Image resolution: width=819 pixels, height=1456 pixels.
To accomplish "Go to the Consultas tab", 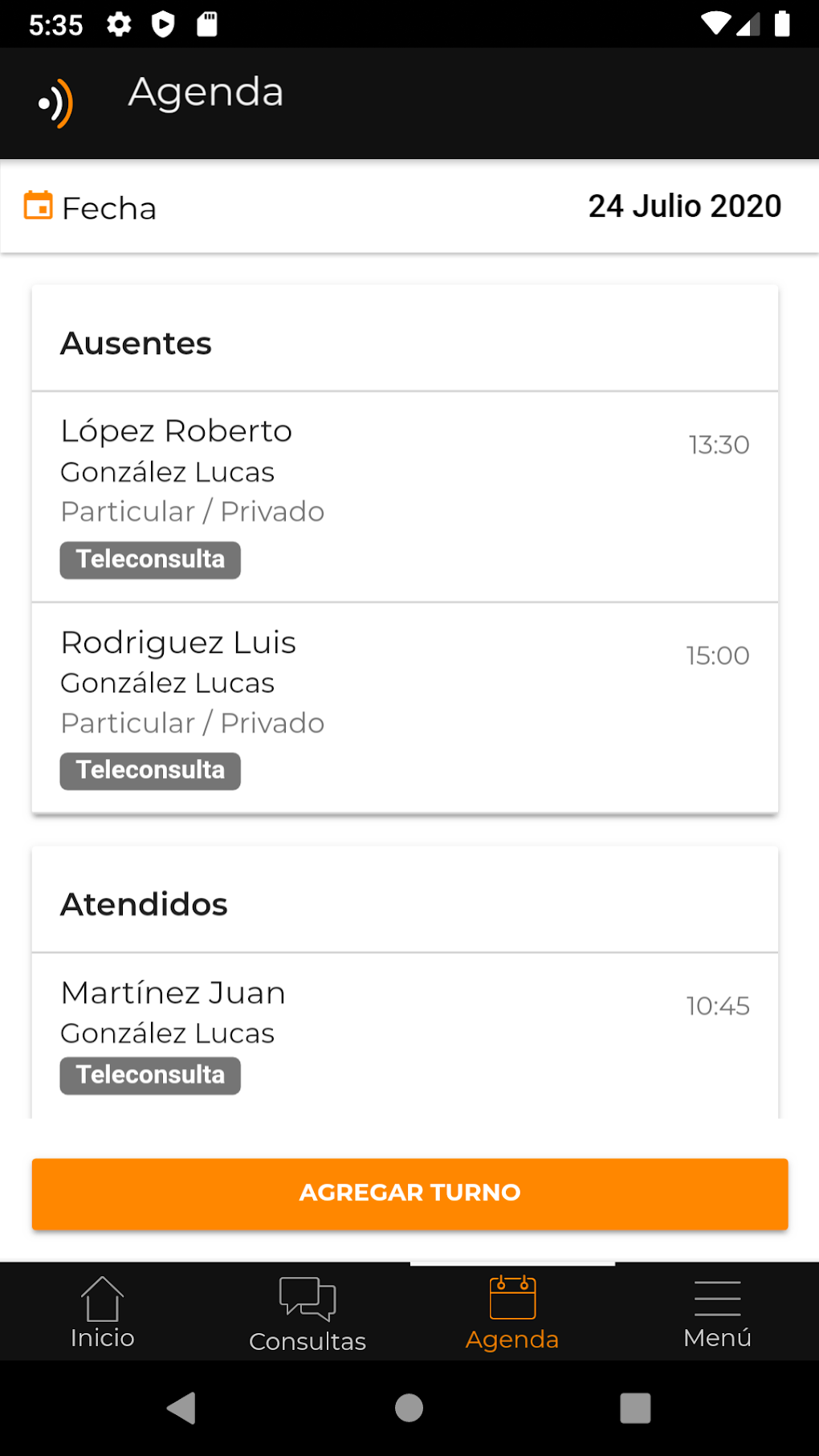I will (x=308, y=1314).
